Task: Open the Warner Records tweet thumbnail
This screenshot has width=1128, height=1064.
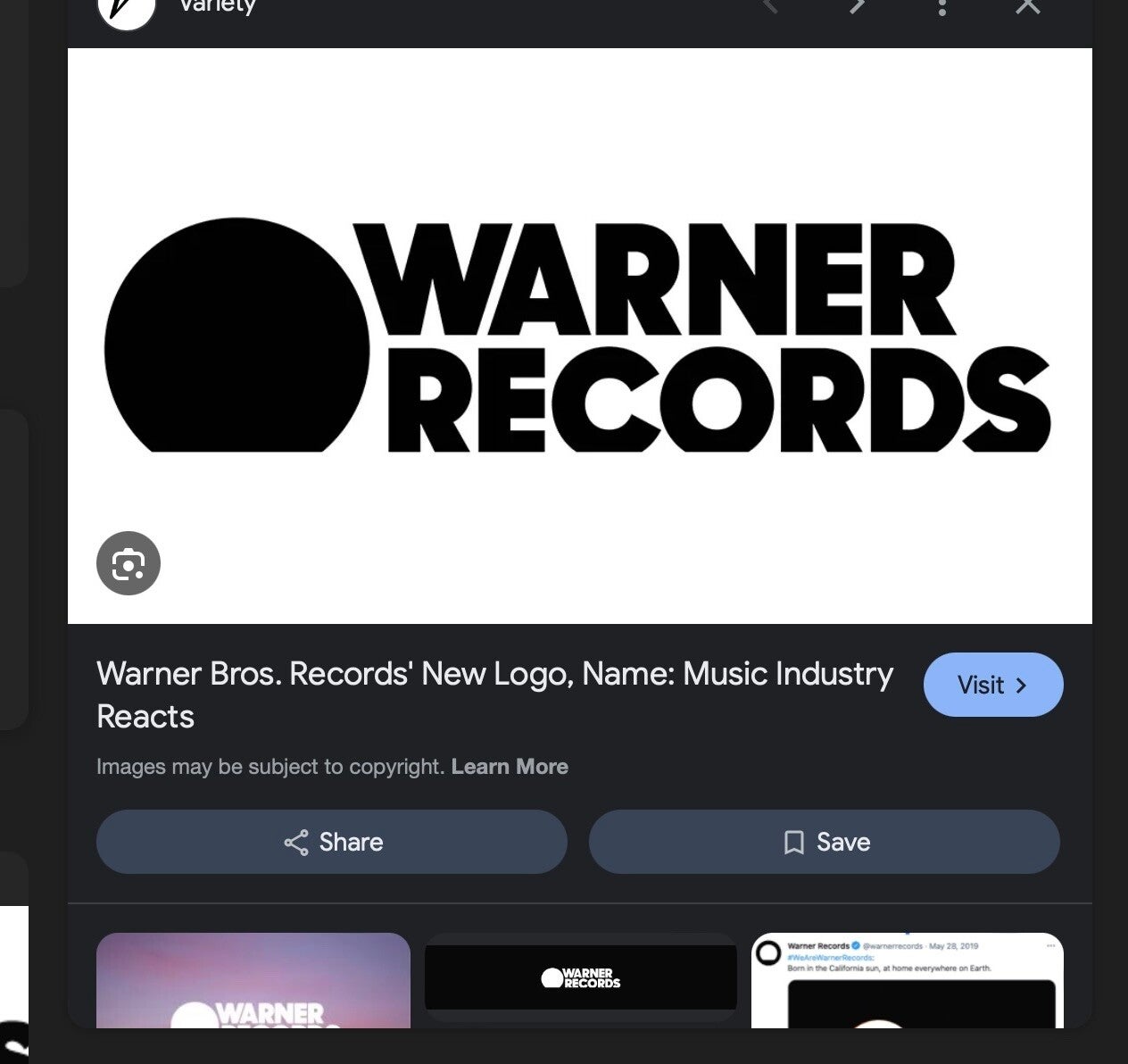Action: tap(907, 980)
